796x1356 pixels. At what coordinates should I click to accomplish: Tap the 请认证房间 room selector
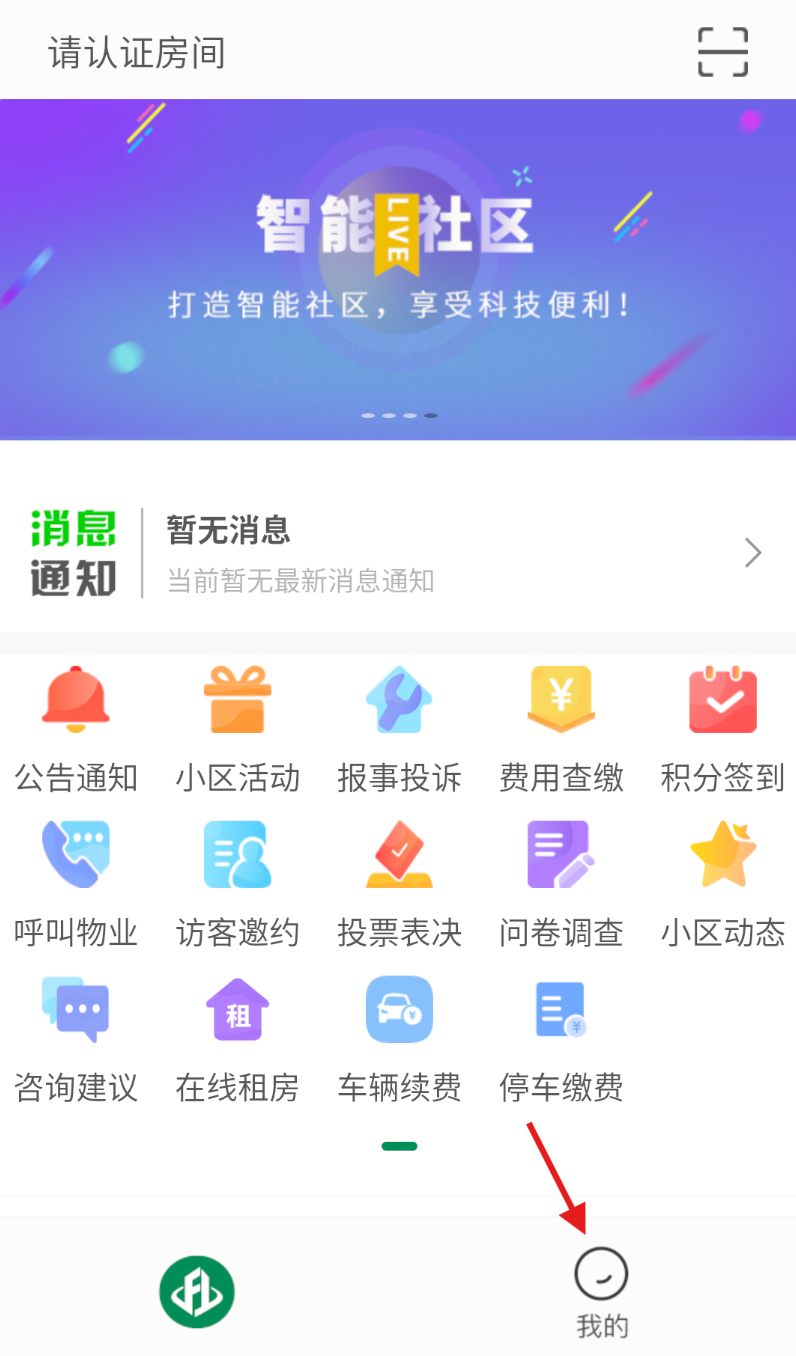[137, 53]
